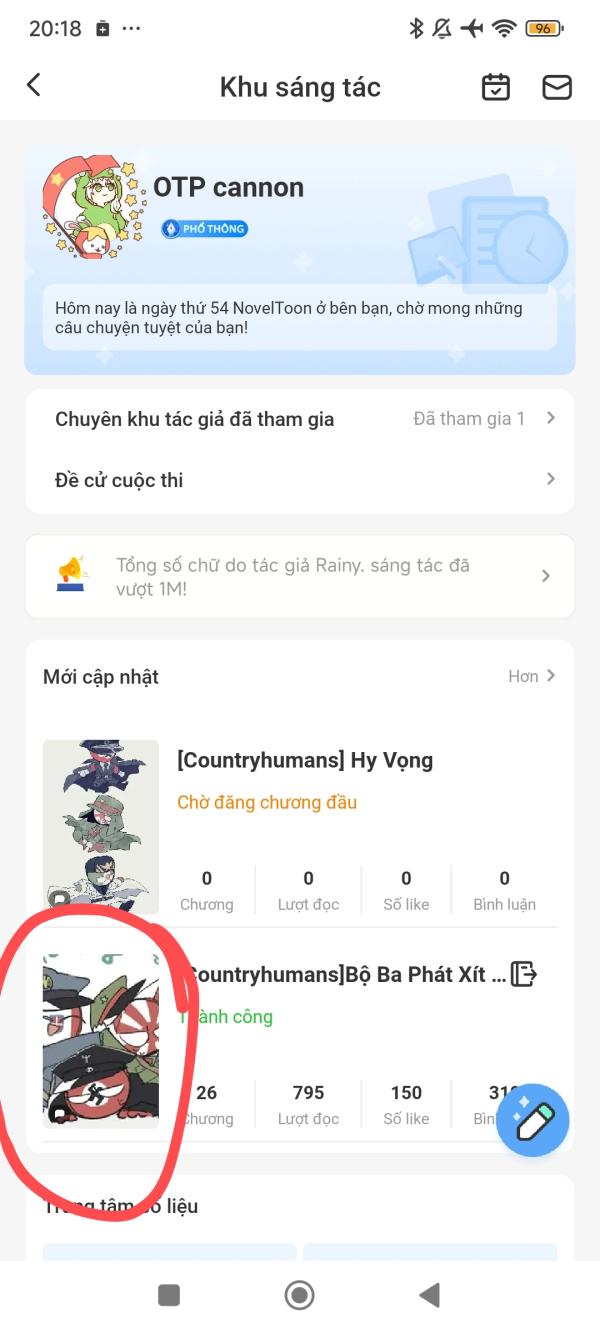Open the mail inbox icon
This screenshot has height=1333, width=600.
coord(557,87)
